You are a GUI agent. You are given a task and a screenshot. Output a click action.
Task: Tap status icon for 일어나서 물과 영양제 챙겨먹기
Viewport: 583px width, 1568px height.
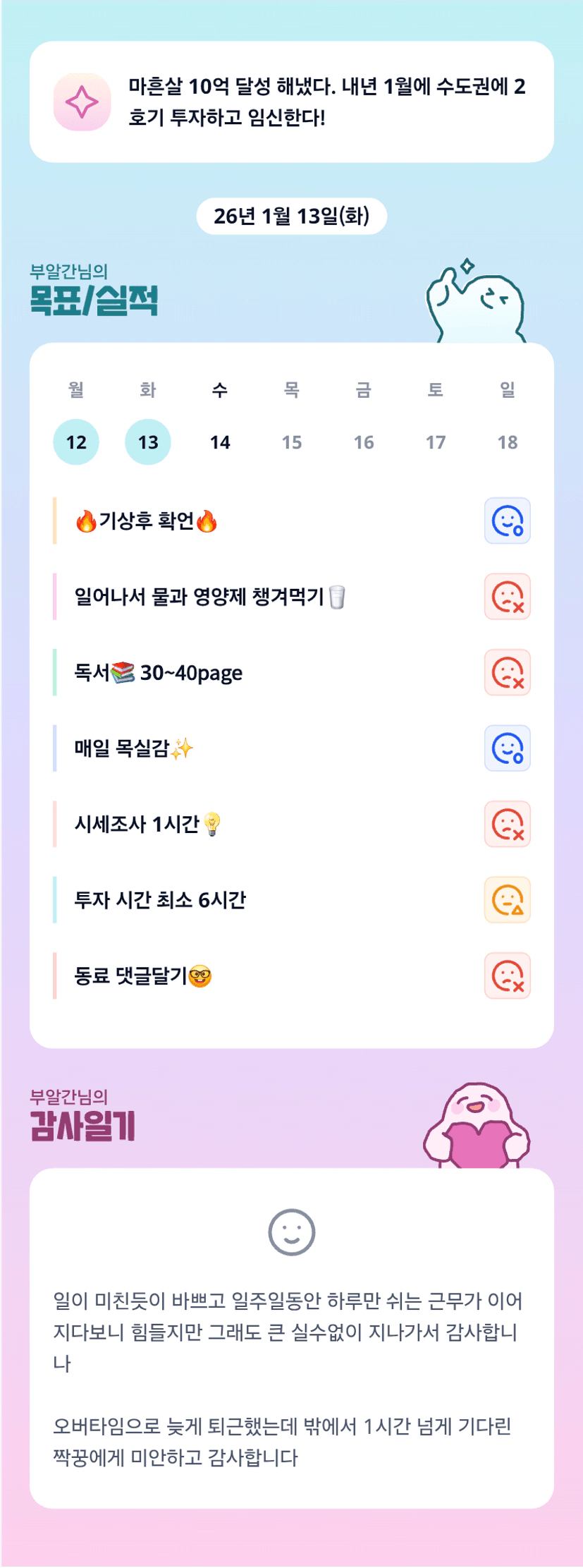coord(508,597)
